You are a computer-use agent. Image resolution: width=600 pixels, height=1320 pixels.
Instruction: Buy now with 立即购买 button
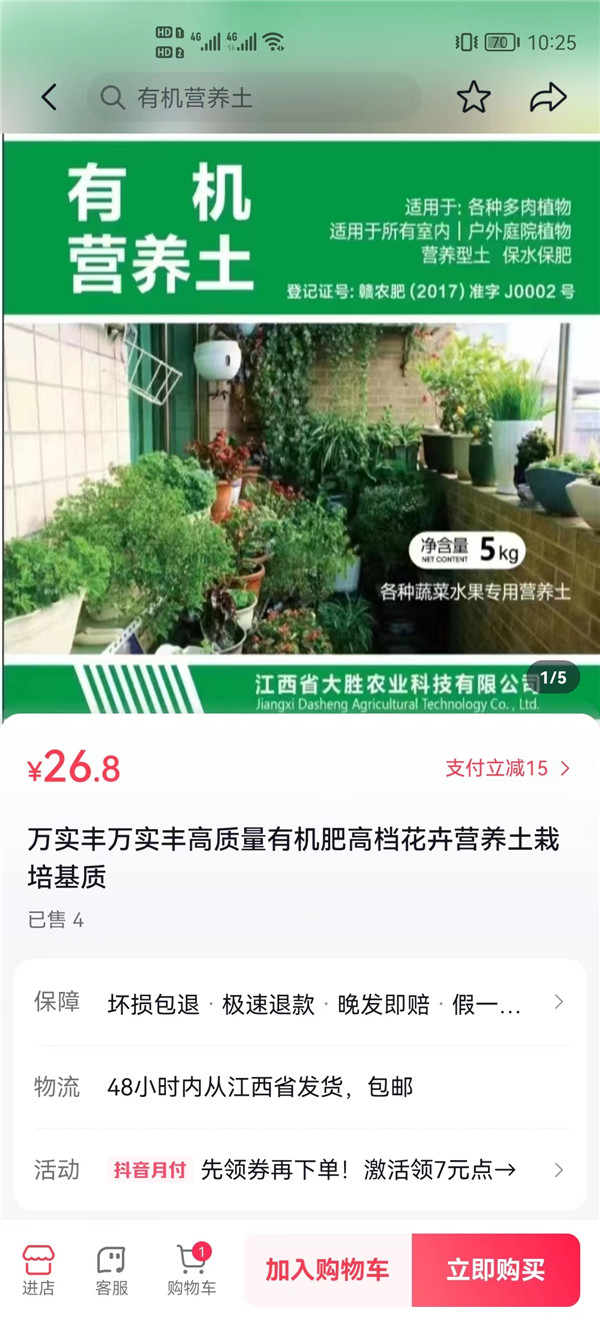click(496, 1270)
